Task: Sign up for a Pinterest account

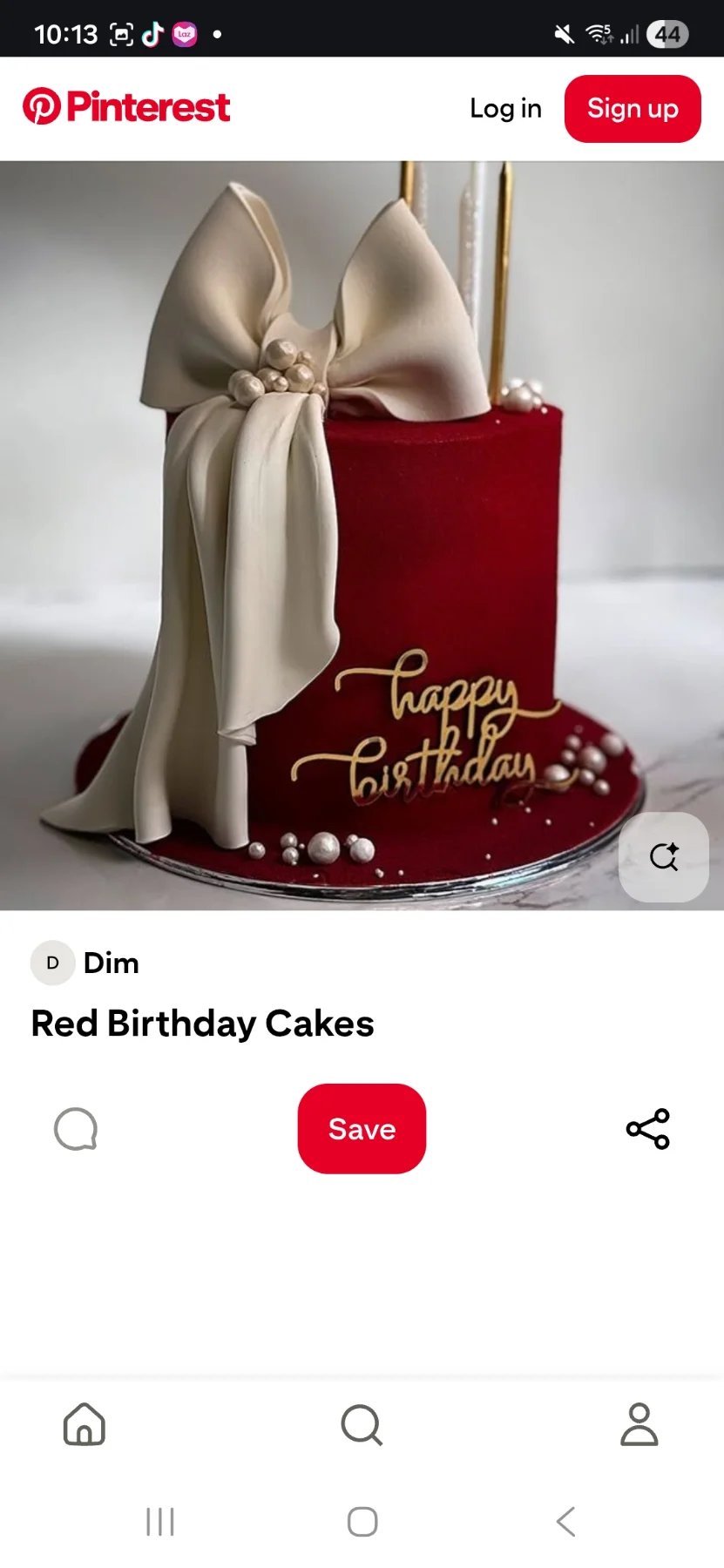Action: pyautogui.click(x=633, y=109)
